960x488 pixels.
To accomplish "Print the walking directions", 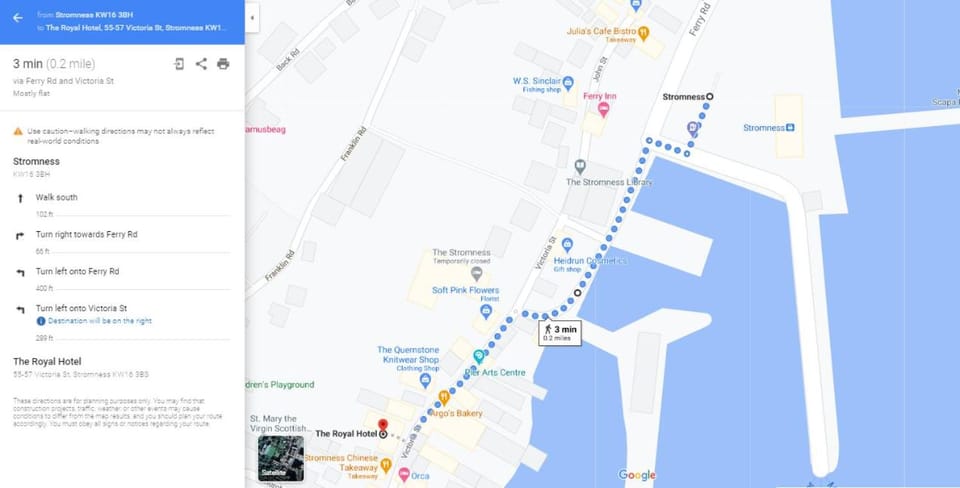I will point(223,64).
